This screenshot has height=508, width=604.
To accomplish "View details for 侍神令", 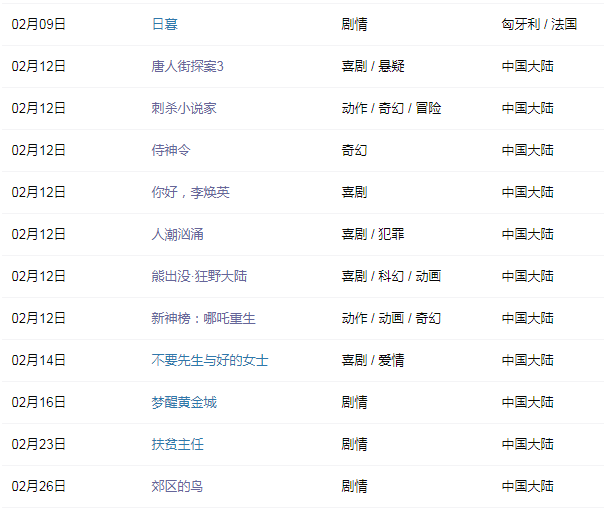I will [171, 150].
